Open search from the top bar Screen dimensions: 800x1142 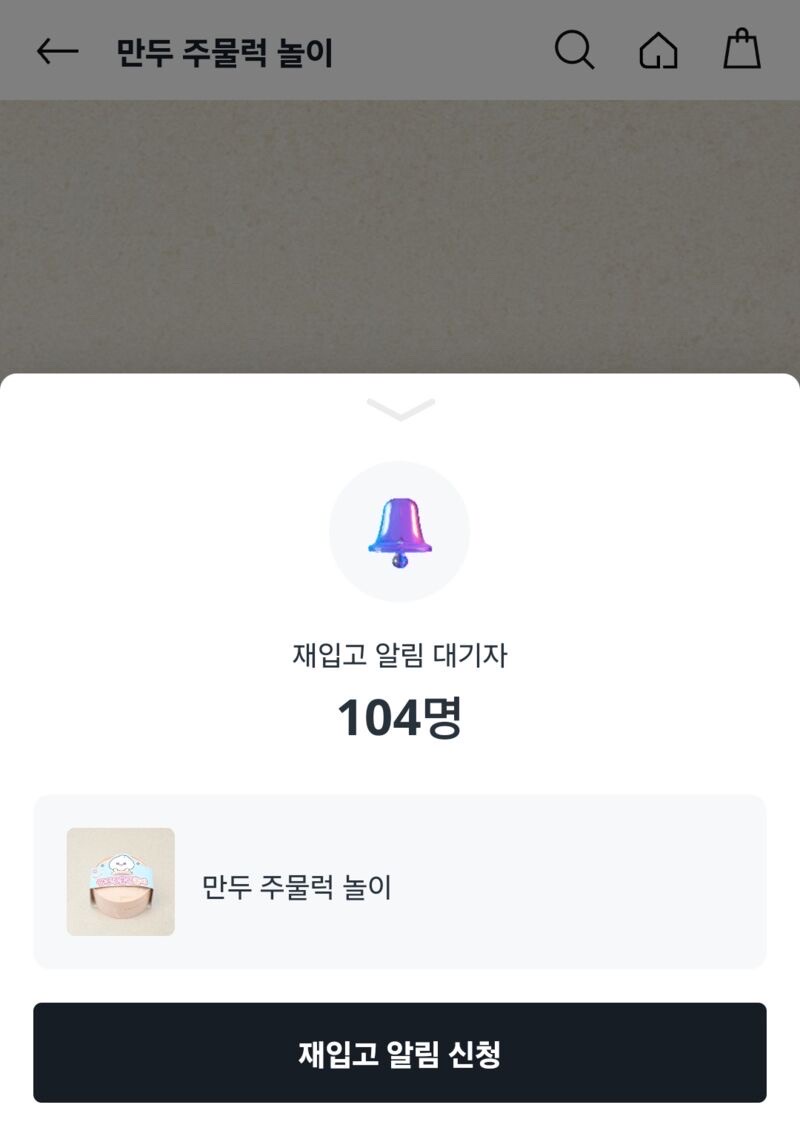[574, 50]
